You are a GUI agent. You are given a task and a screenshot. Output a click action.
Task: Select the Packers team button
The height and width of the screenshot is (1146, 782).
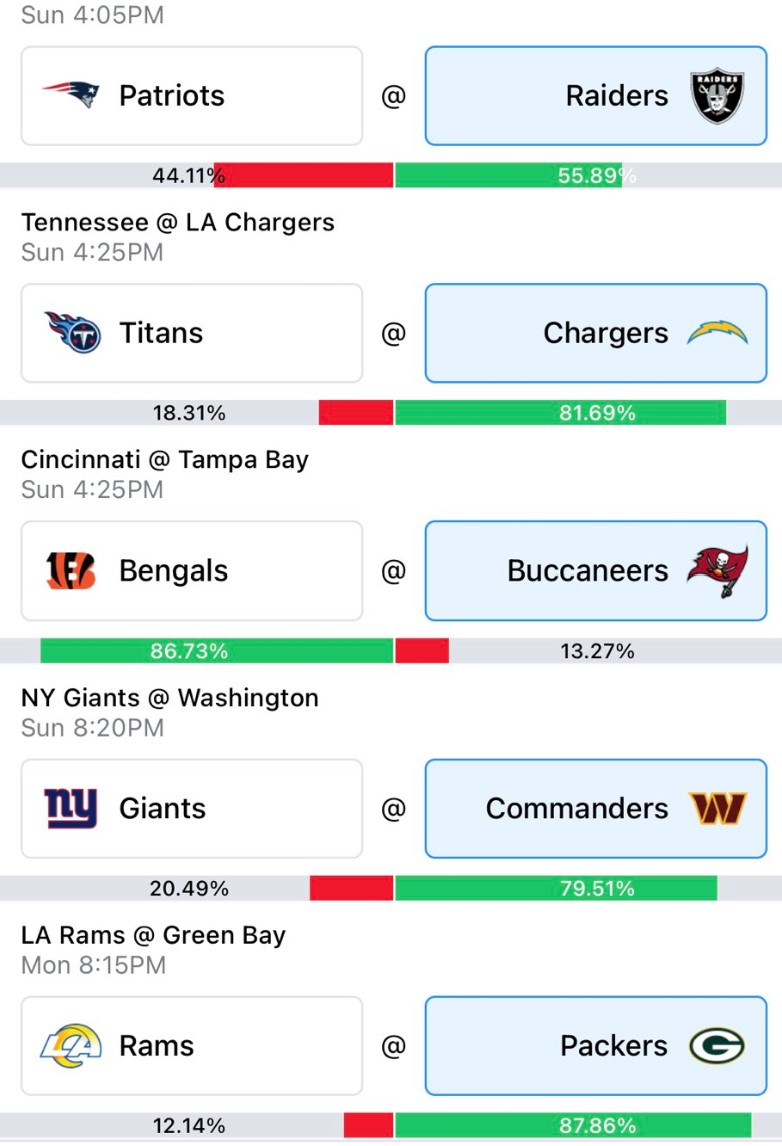pyautogui.click(x=596, y=1046)
